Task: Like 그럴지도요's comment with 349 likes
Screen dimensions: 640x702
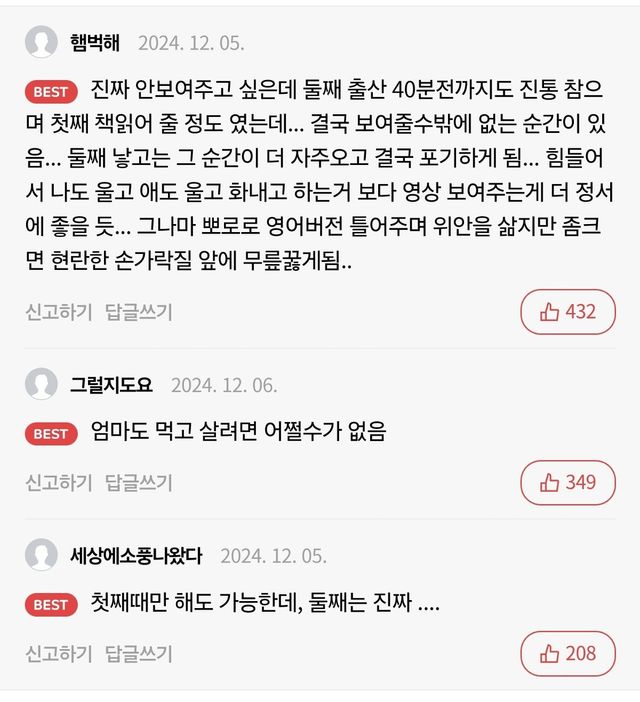Action: (x=567, y=483)
